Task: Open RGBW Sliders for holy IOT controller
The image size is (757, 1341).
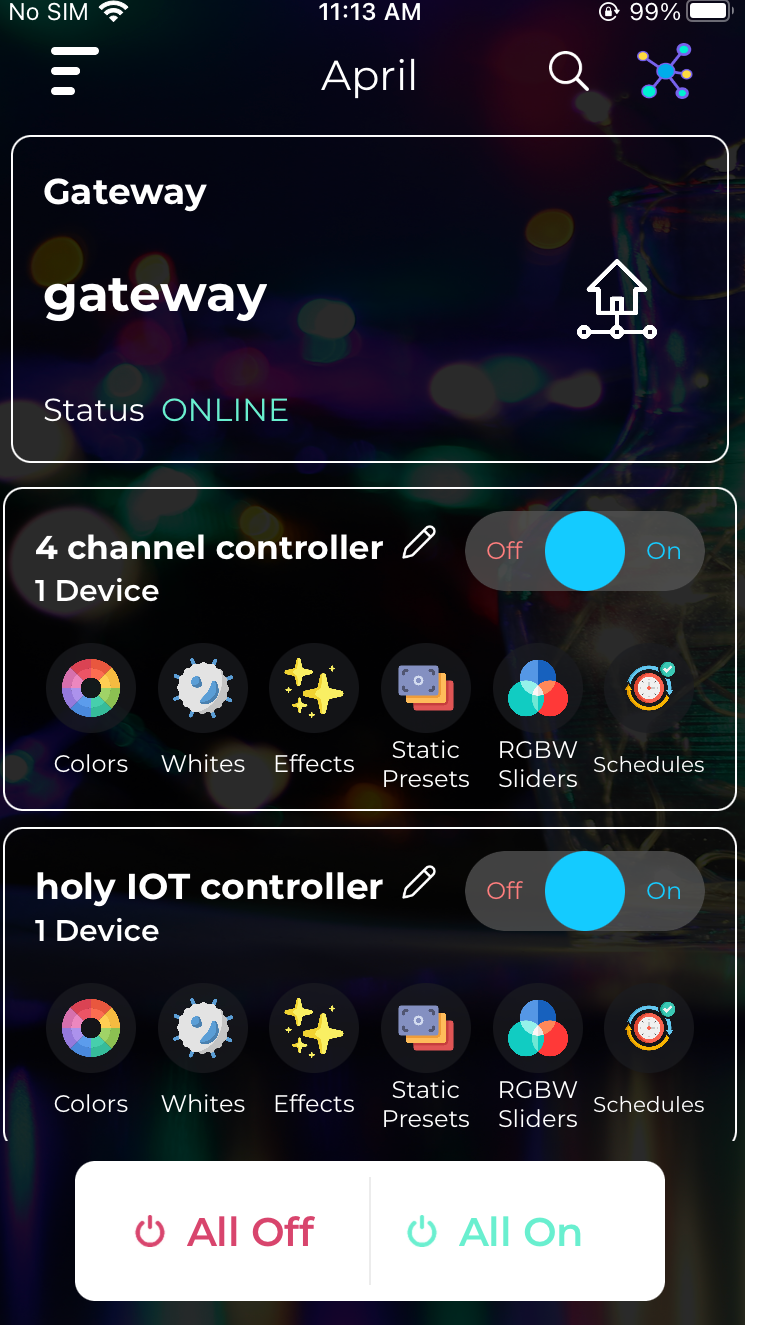Action: [538, 1028]
